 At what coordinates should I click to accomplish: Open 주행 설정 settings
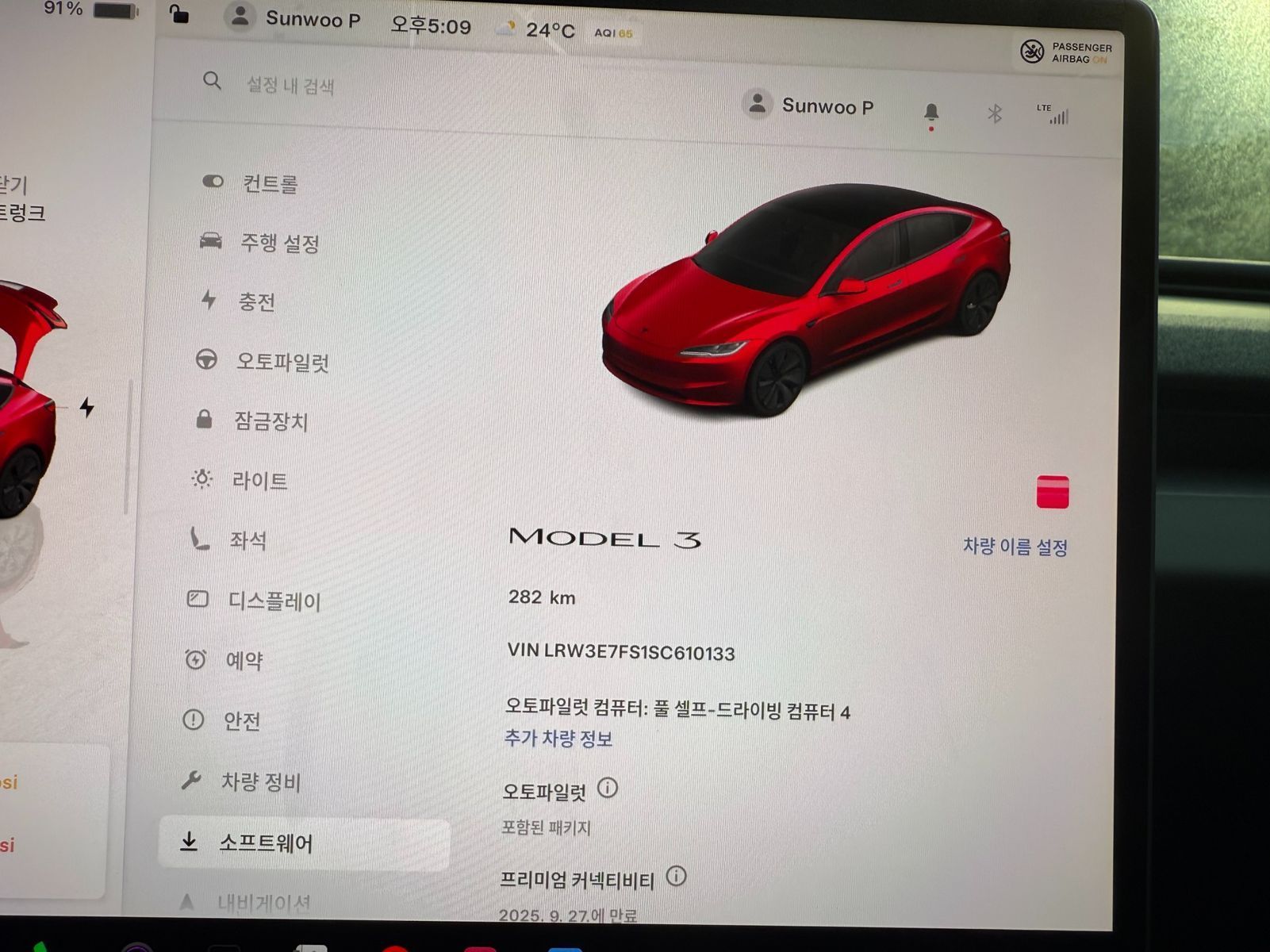pyautogui.click(x=279, y=242)
